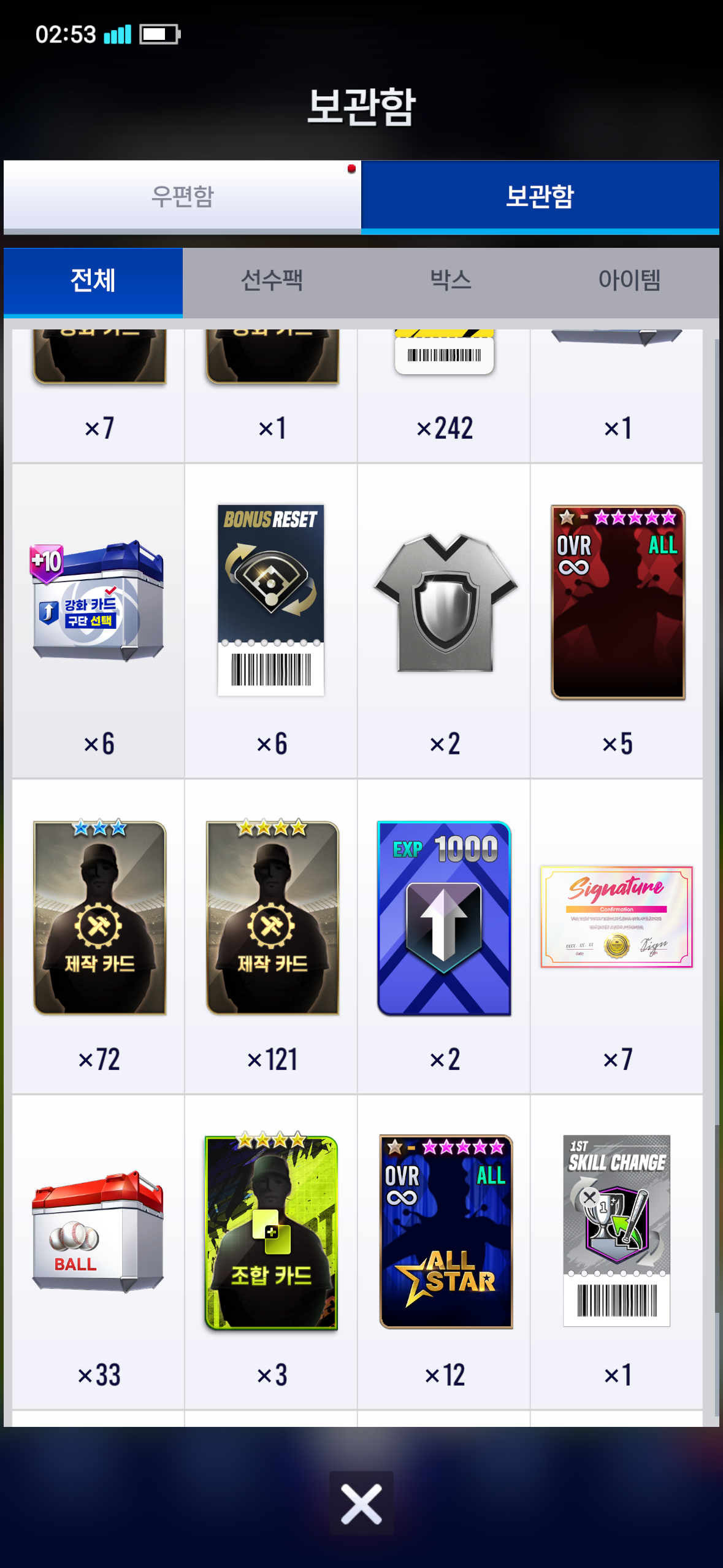Filter by 선수팩 category
The height and width of the screenshot is (1568, 723).
click(272, 281)
